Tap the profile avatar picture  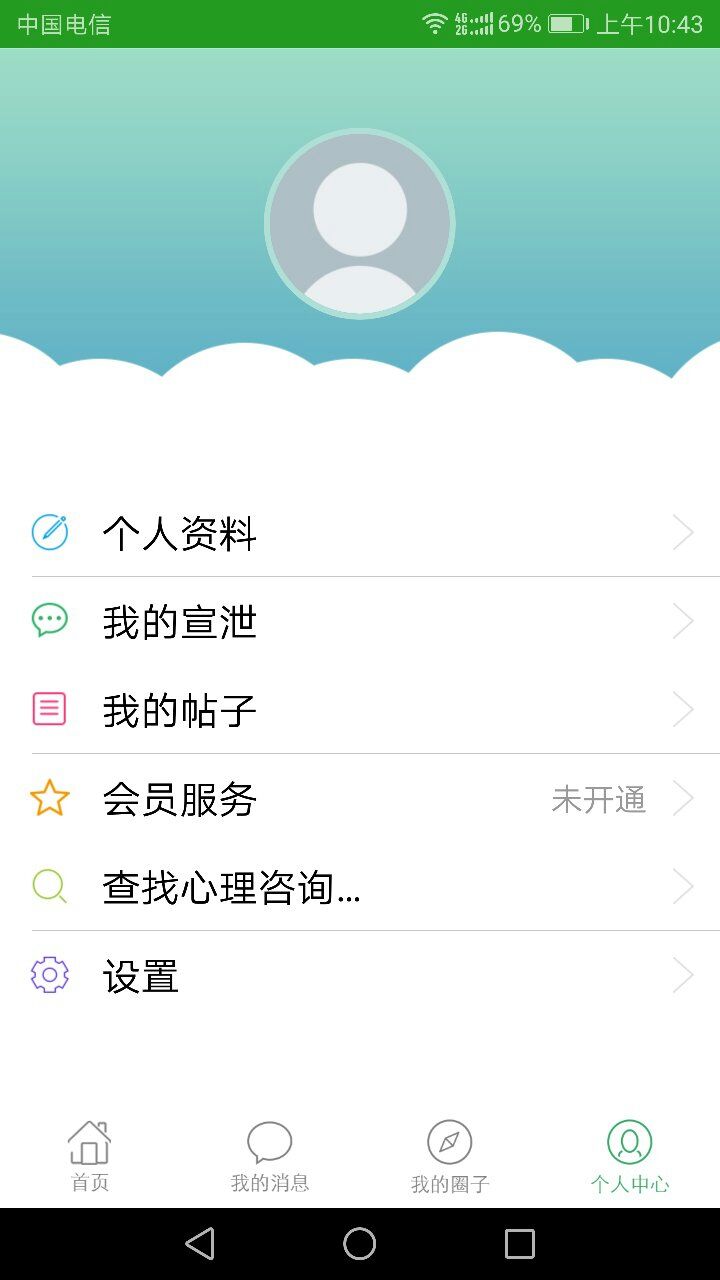click(x=360, y=224)
